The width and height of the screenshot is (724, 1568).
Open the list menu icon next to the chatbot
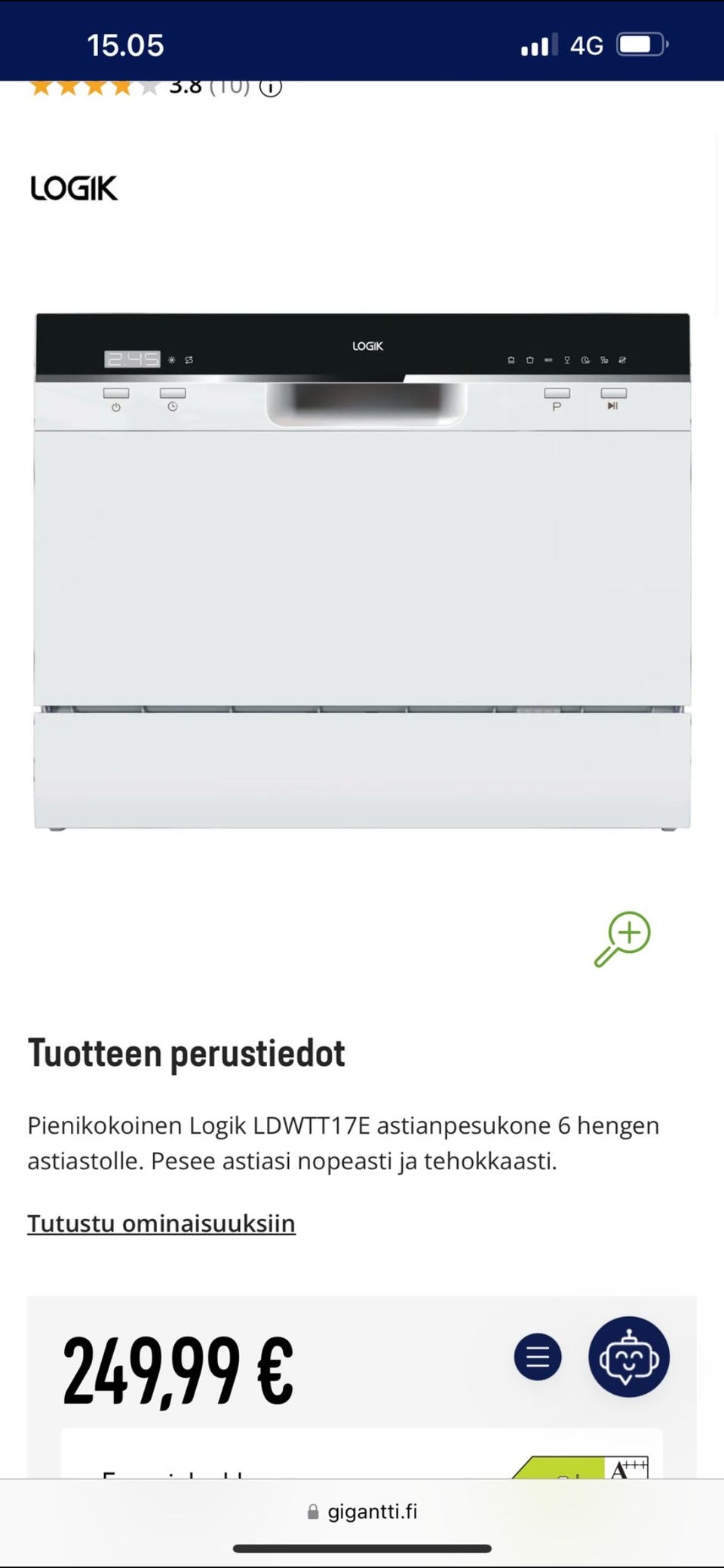536,1357
